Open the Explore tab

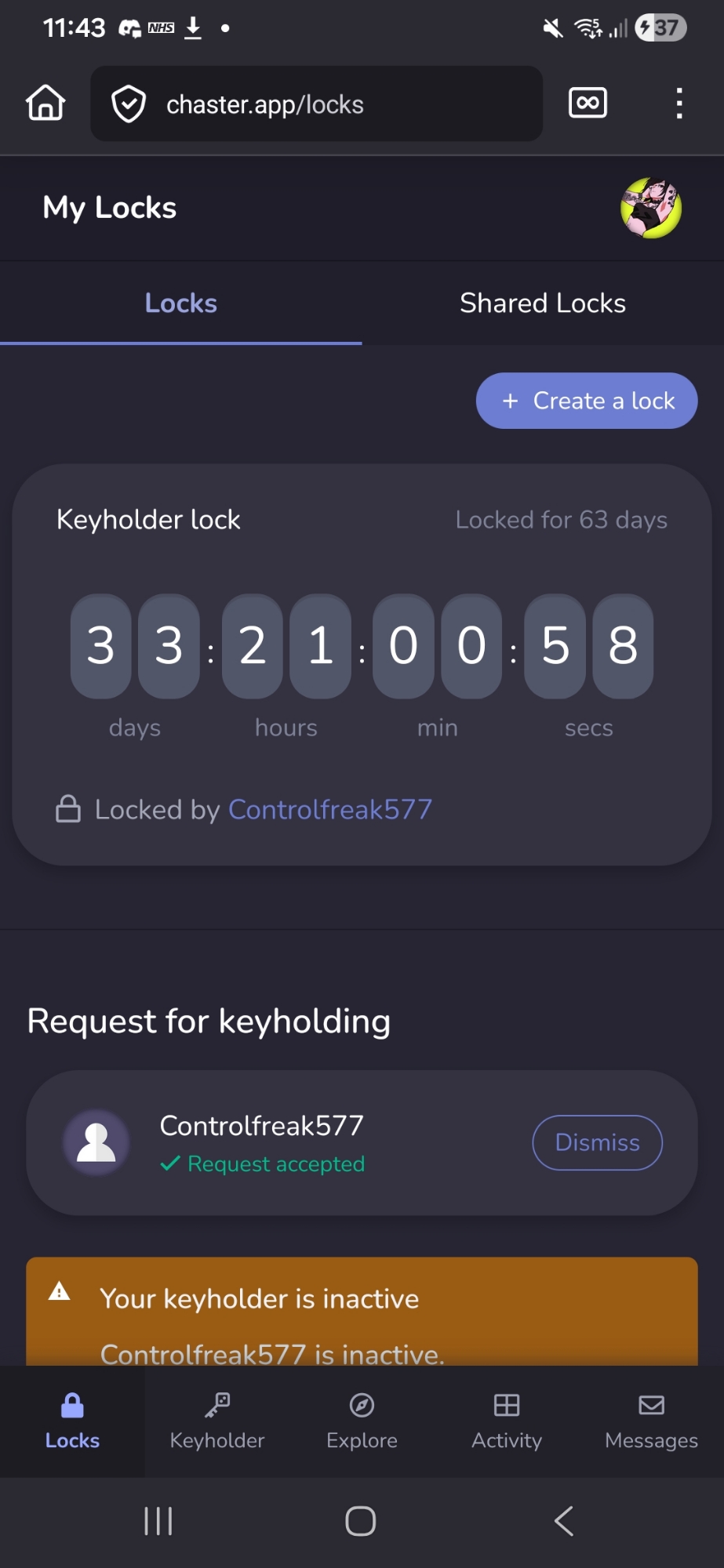tap(362, 1421)
